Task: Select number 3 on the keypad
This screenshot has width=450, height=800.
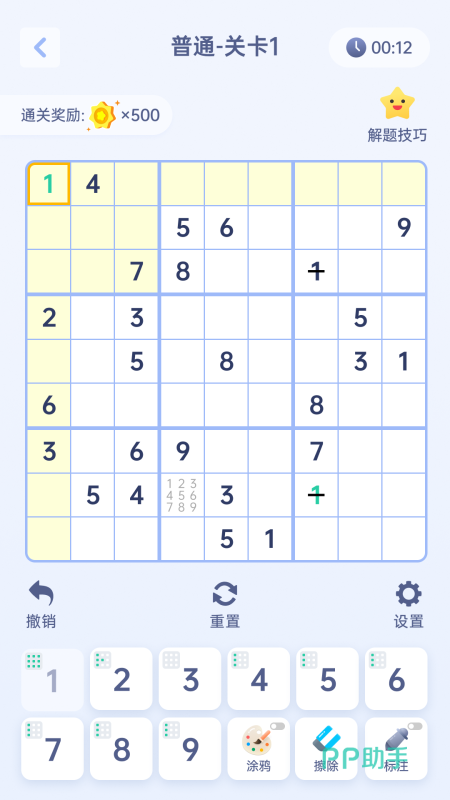Action: click(190, 679)
